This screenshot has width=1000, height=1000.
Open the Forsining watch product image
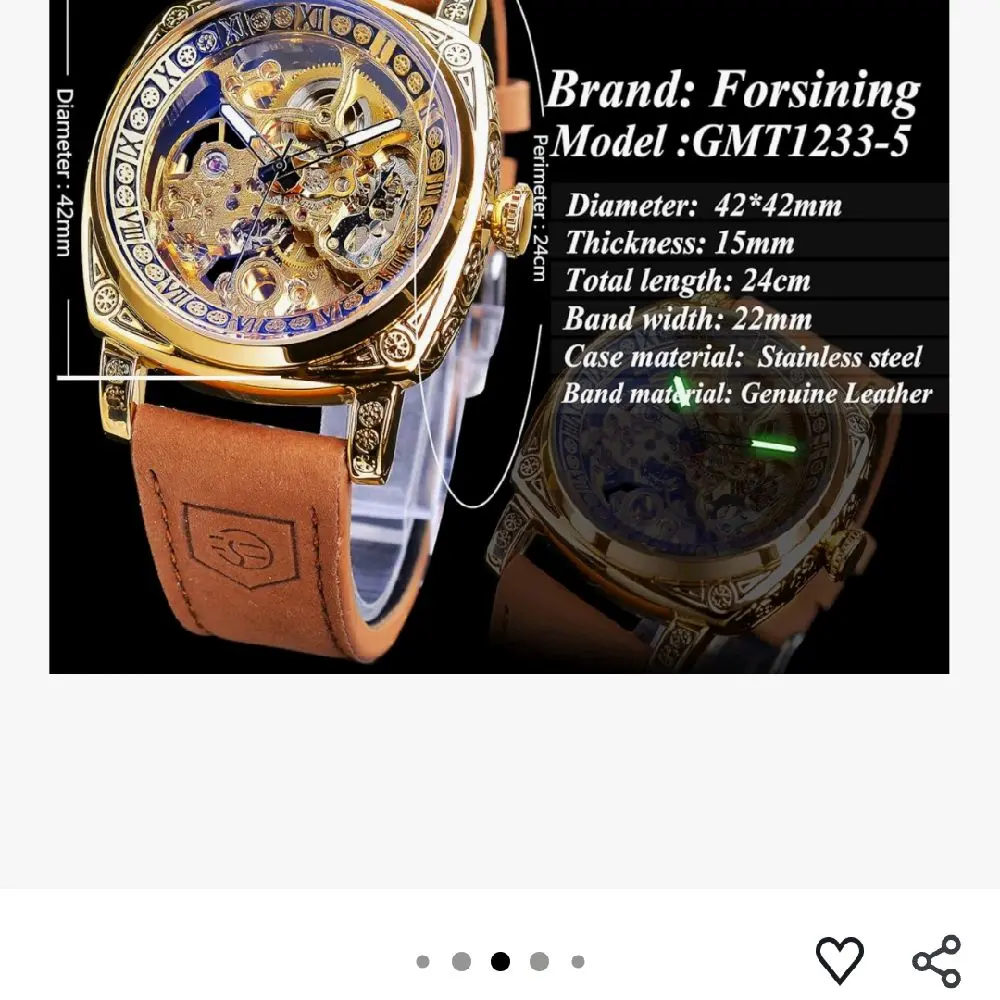tap(498, 335)
